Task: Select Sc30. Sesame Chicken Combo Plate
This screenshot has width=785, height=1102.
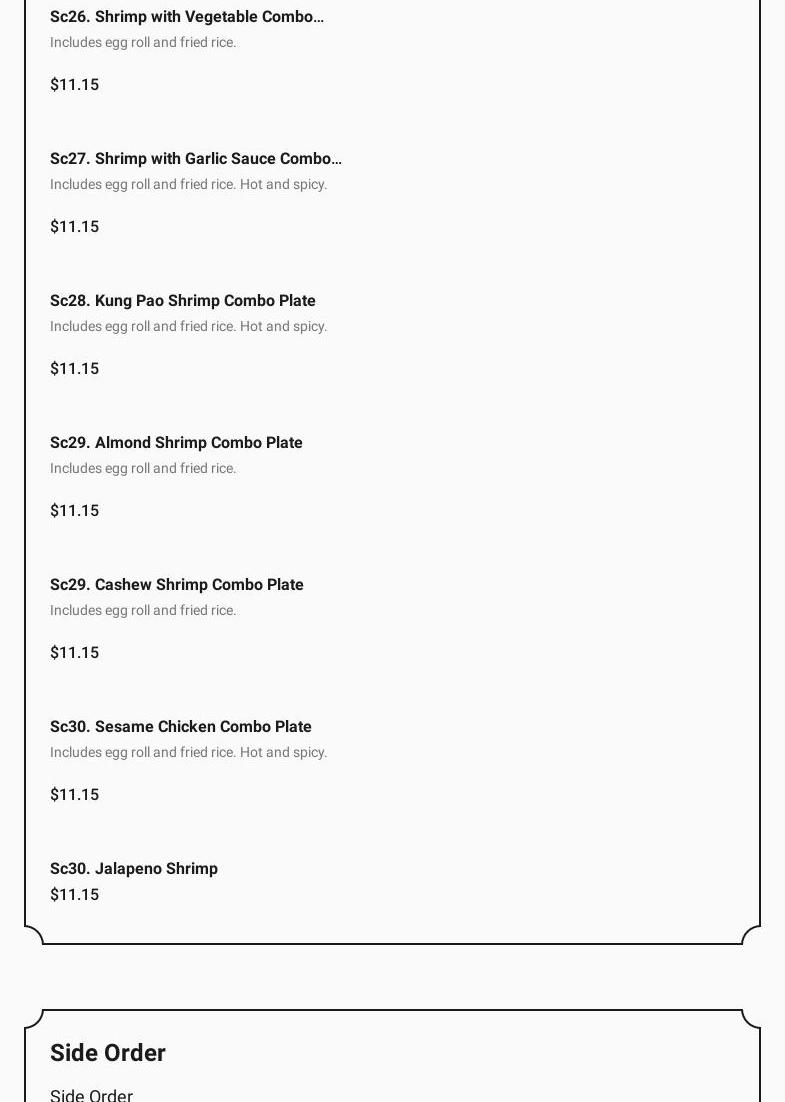Action: (181, 727)
